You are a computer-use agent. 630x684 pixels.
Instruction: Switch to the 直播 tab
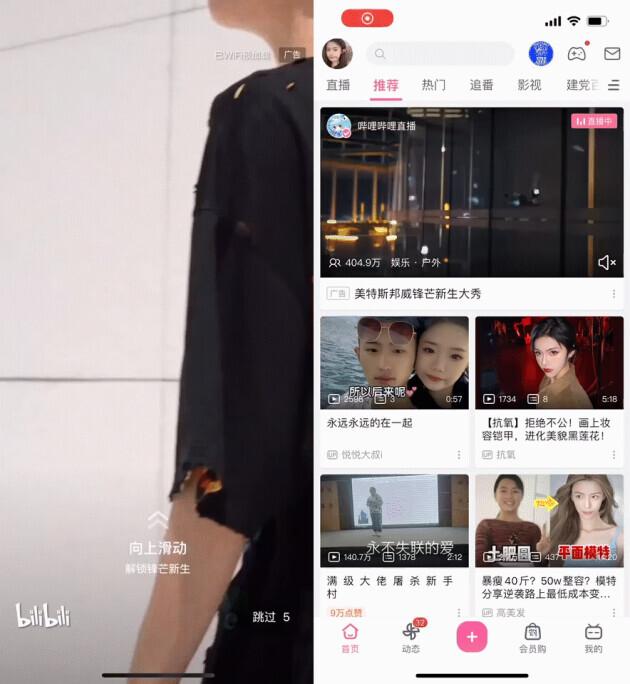pyautogui.click(x=338, y=85)
